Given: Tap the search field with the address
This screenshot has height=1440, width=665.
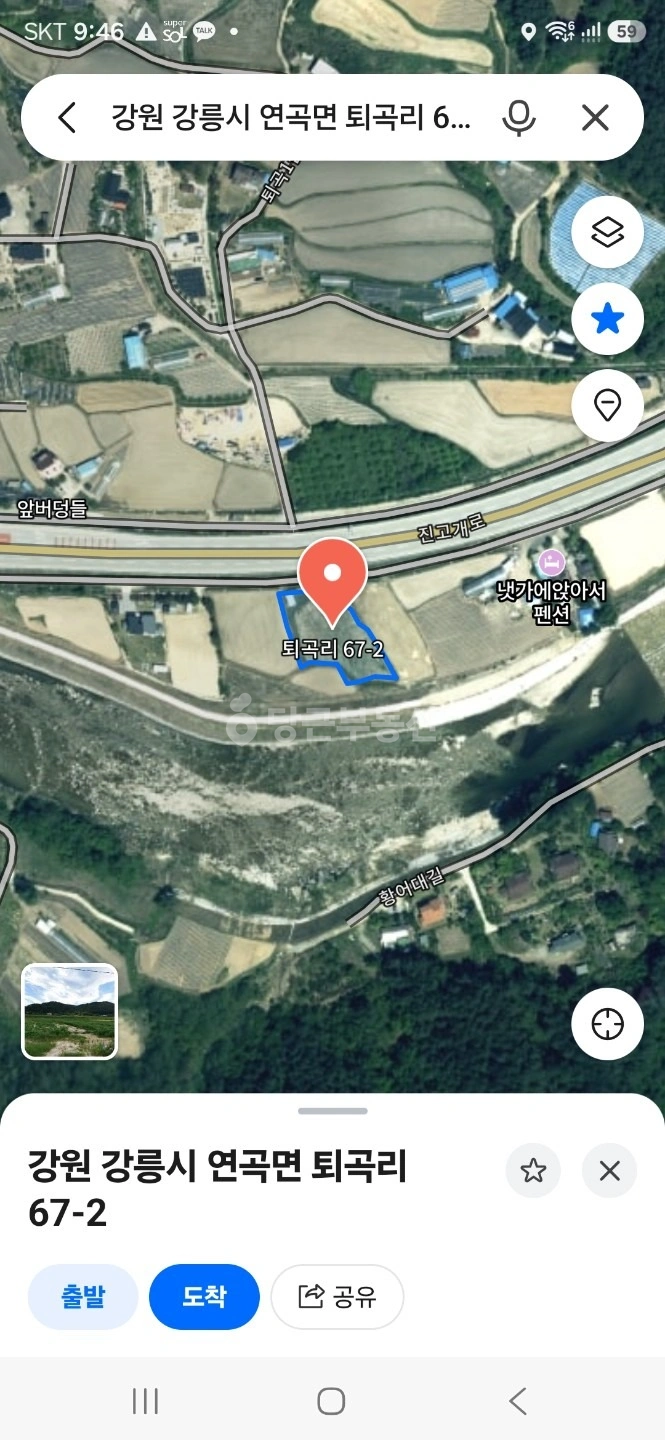Looking at the screenshot, I should (x=290, y=119).
